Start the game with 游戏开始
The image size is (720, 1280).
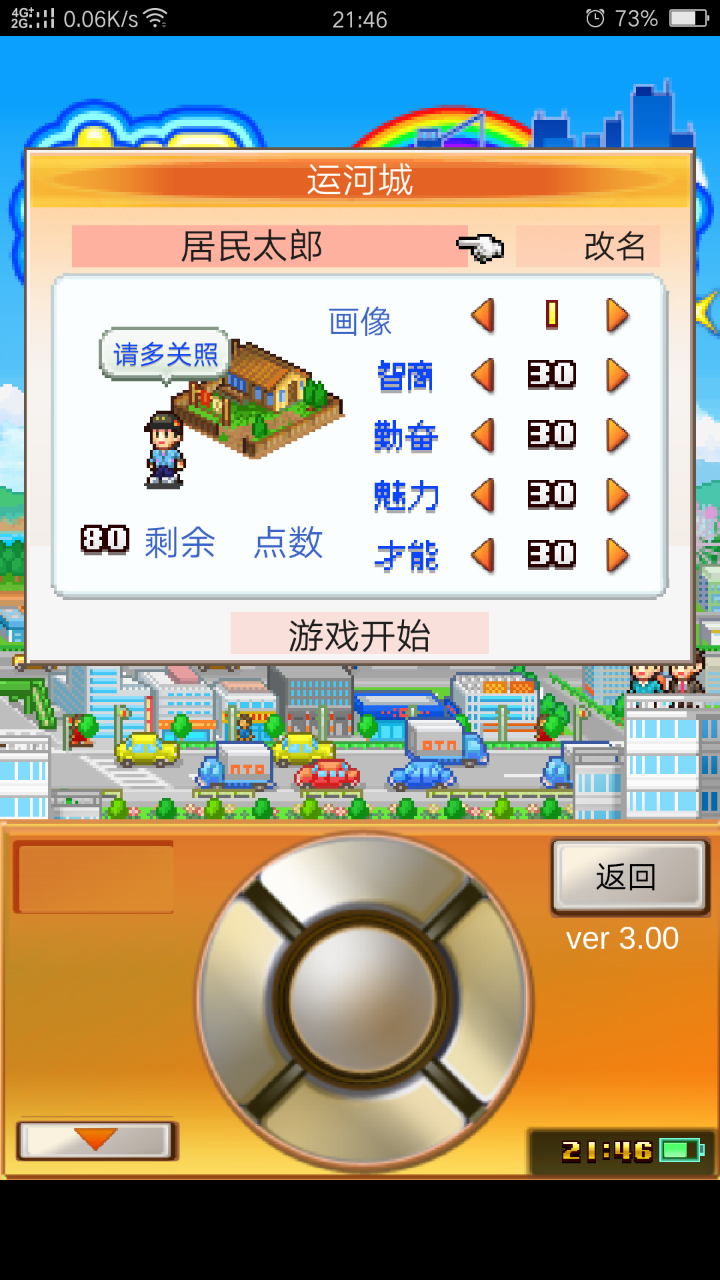[x=359, y=634]
